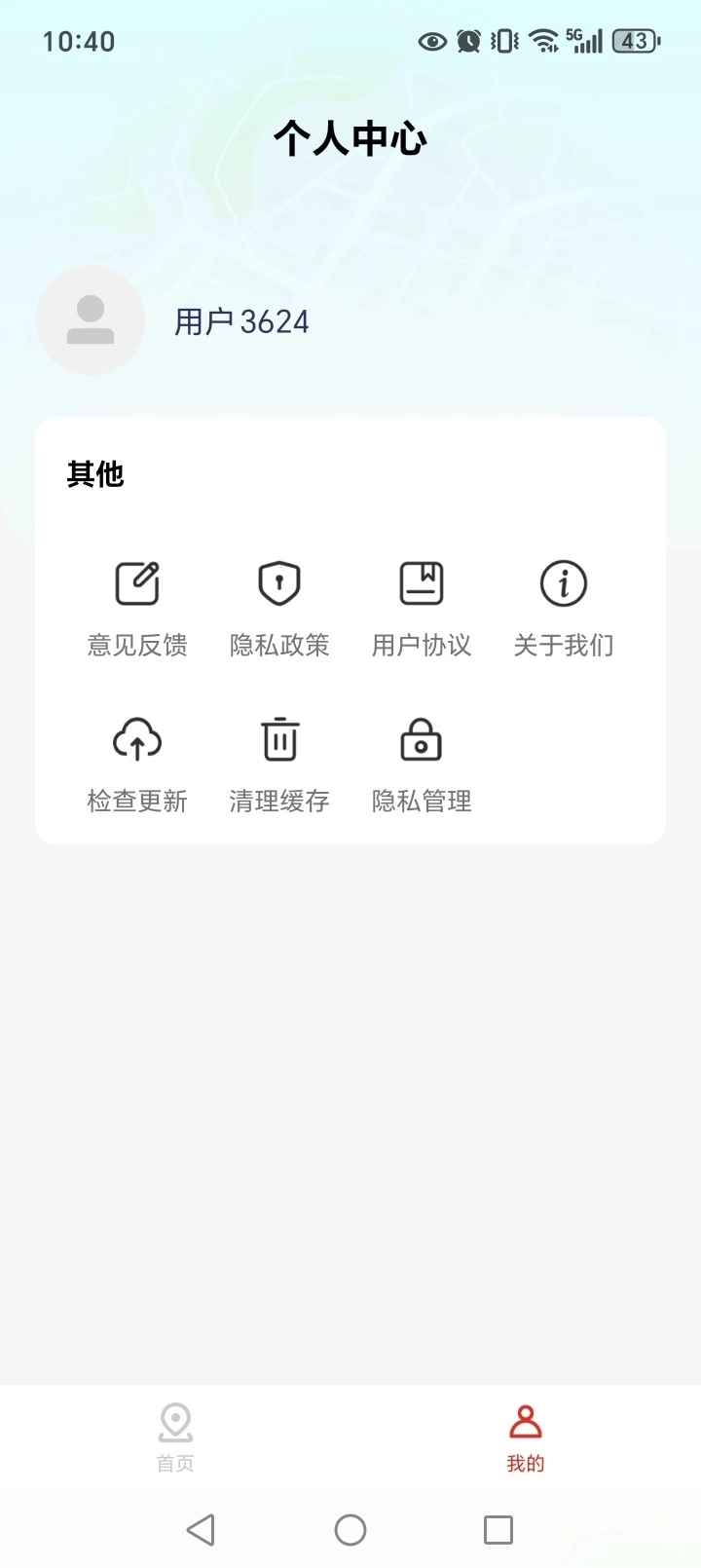The image size is (701, 1568).
Task: Tap the username 用户3624 text
Action: tap(241, 321)
